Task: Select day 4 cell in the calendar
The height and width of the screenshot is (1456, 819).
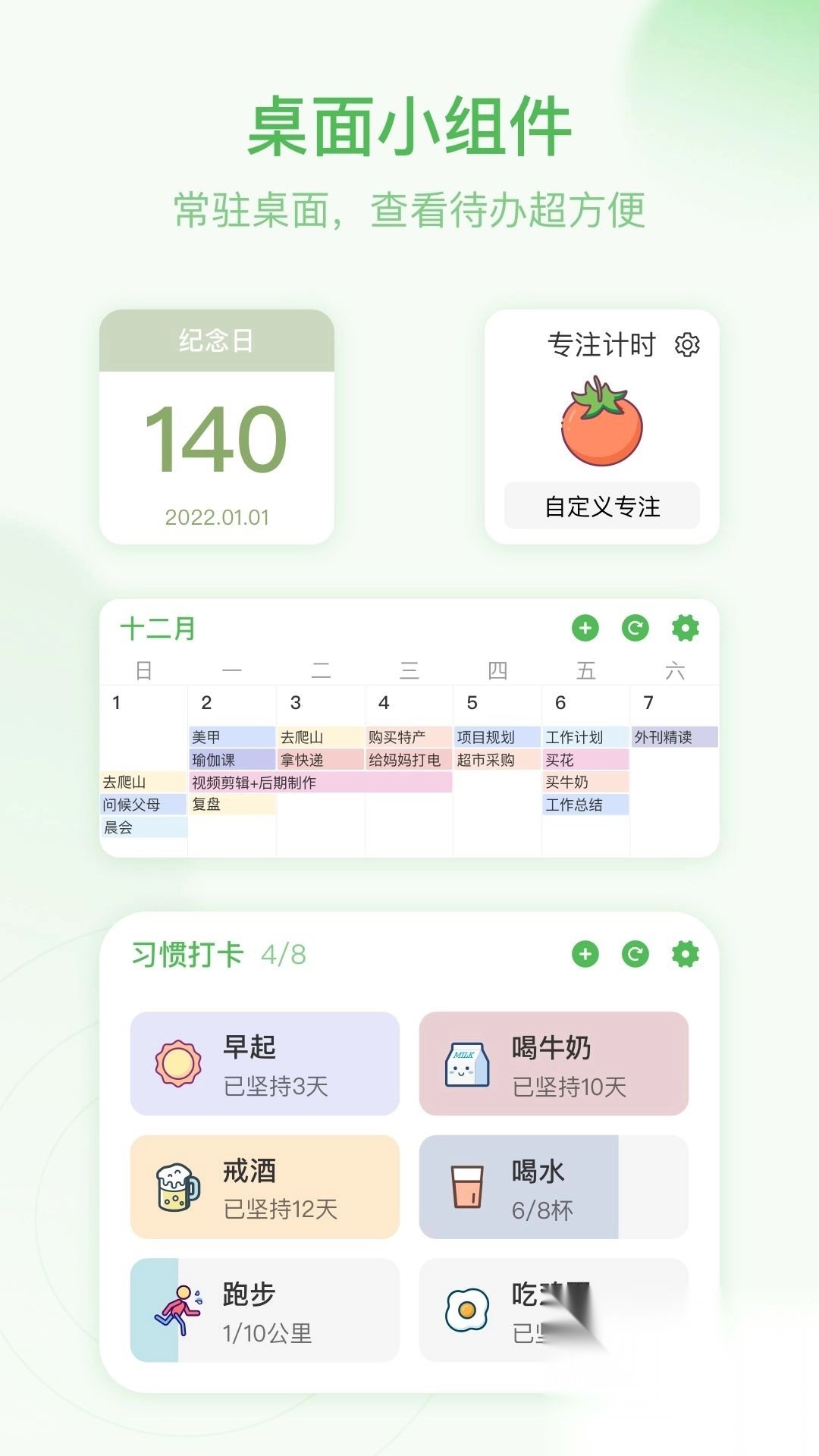Action: click(x=383, y=702)
